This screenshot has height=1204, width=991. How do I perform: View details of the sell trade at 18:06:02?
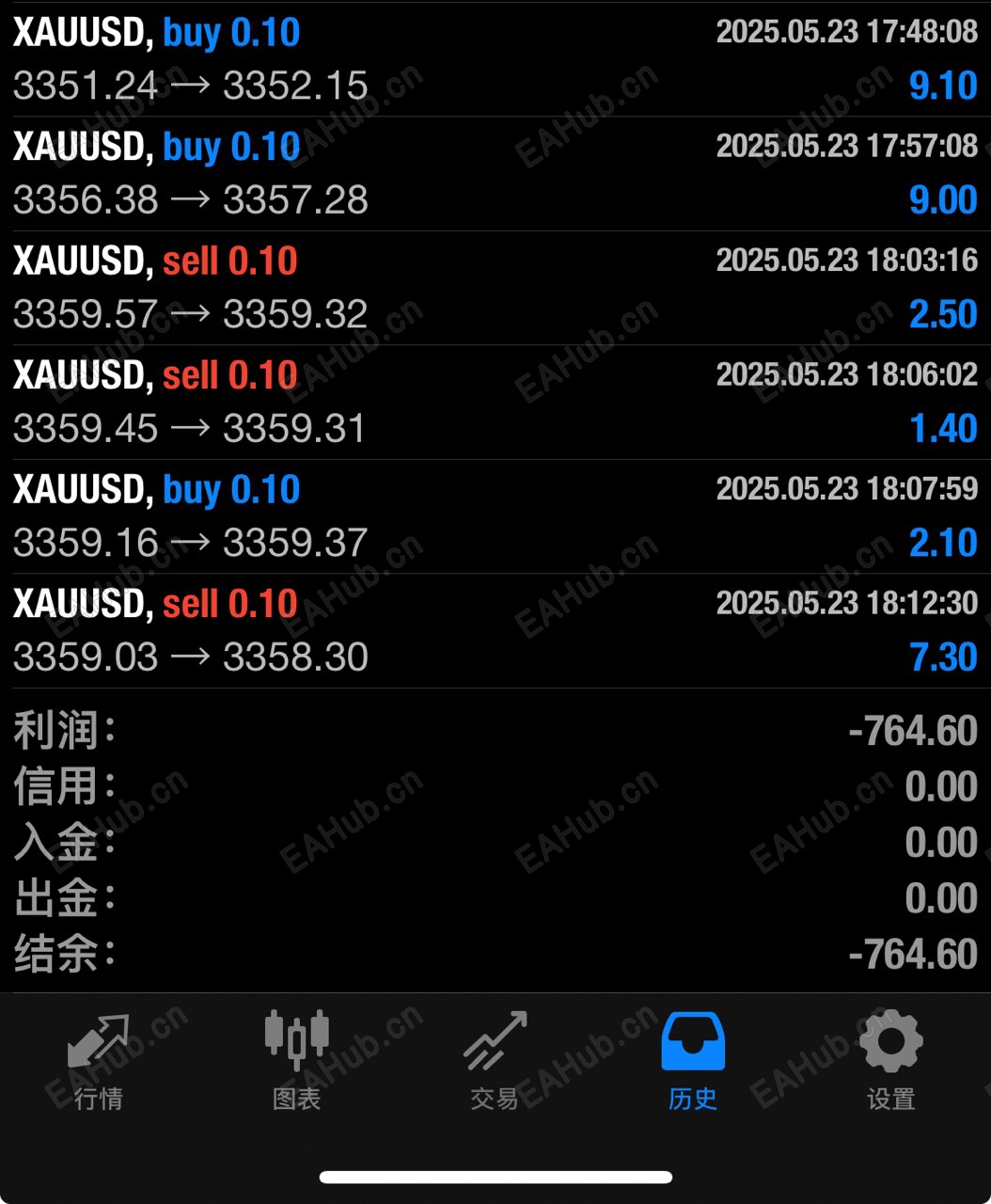click(495, 402)
